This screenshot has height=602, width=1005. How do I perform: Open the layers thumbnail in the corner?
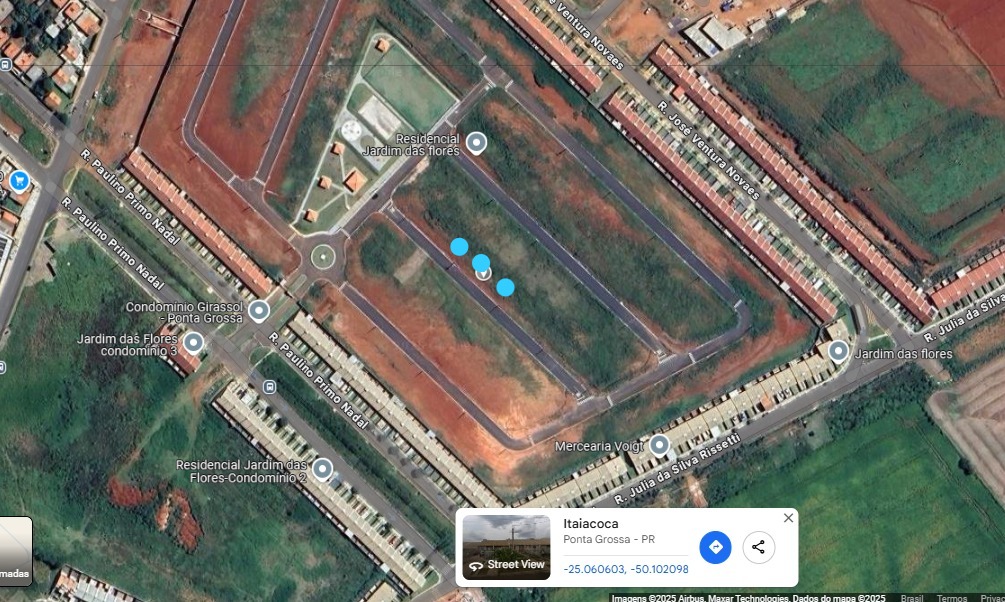point(15,551)
